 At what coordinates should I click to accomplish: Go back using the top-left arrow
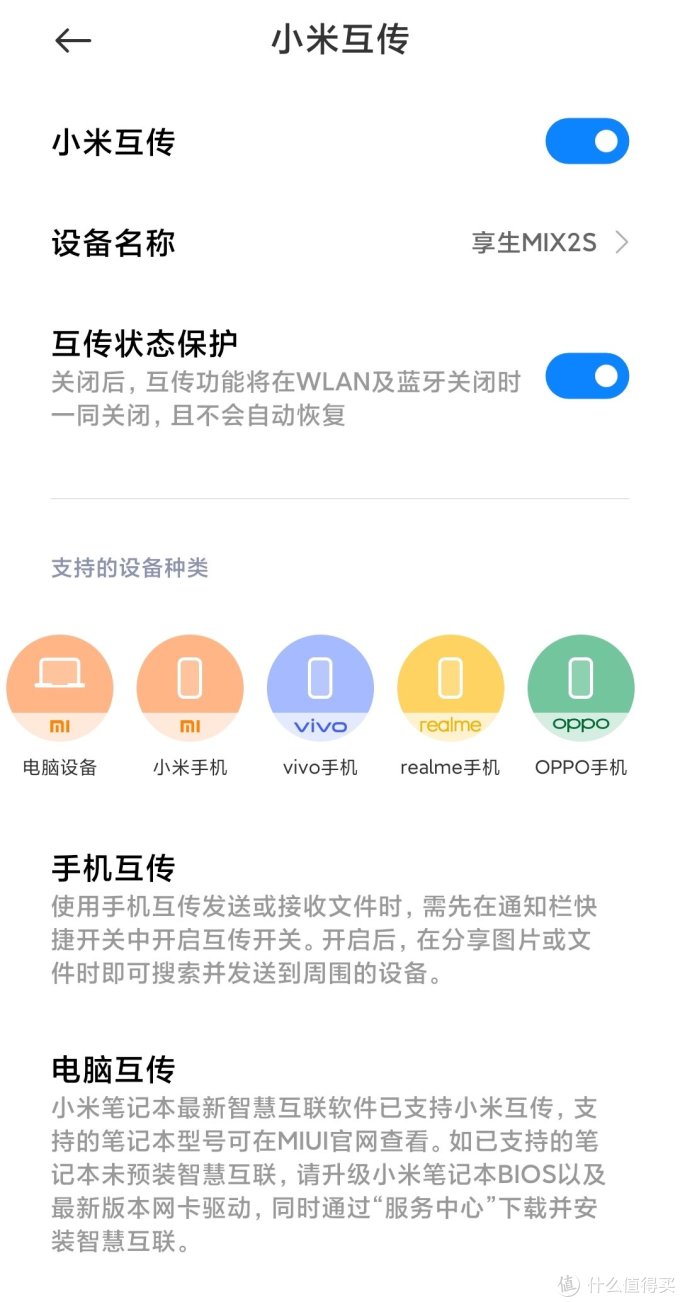73,41
